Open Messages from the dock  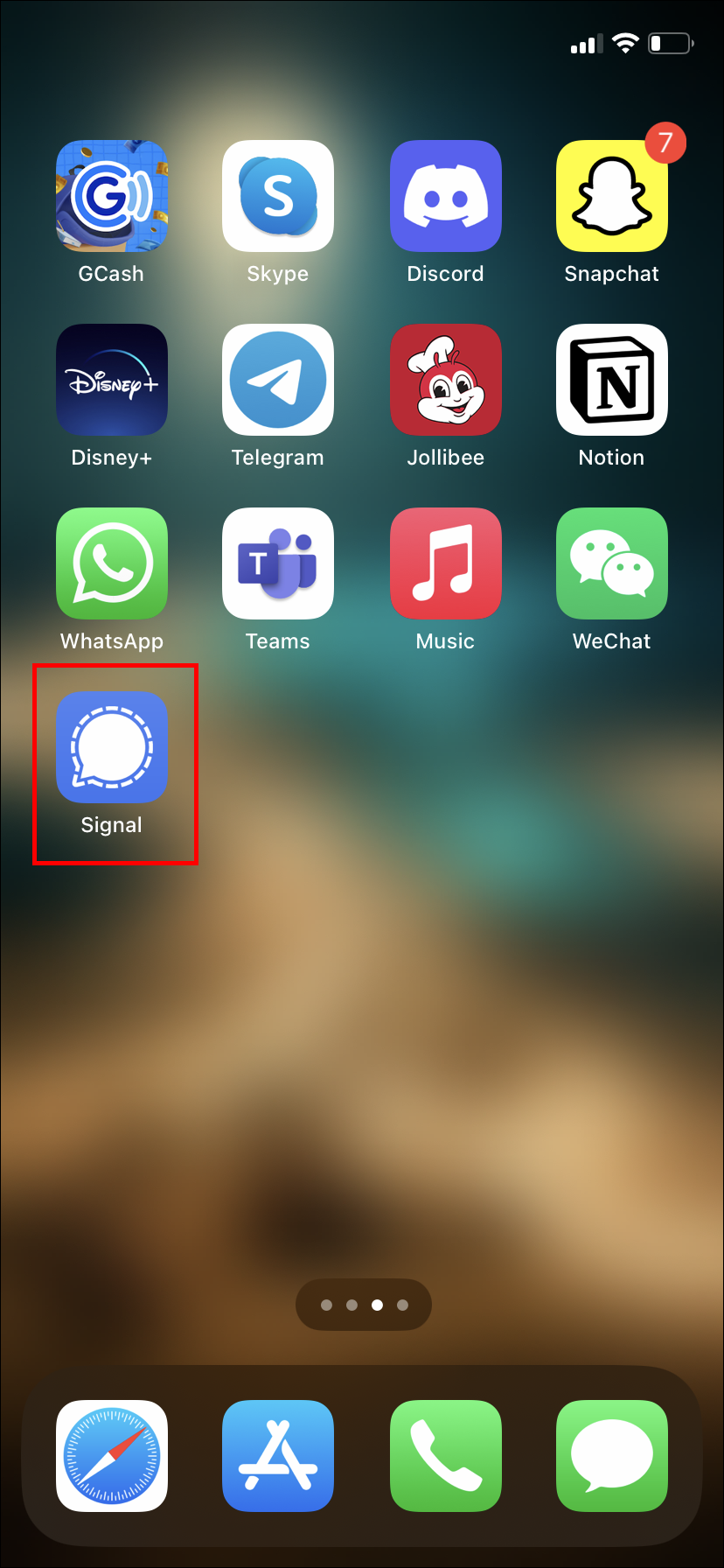(x=612, y=1456)
